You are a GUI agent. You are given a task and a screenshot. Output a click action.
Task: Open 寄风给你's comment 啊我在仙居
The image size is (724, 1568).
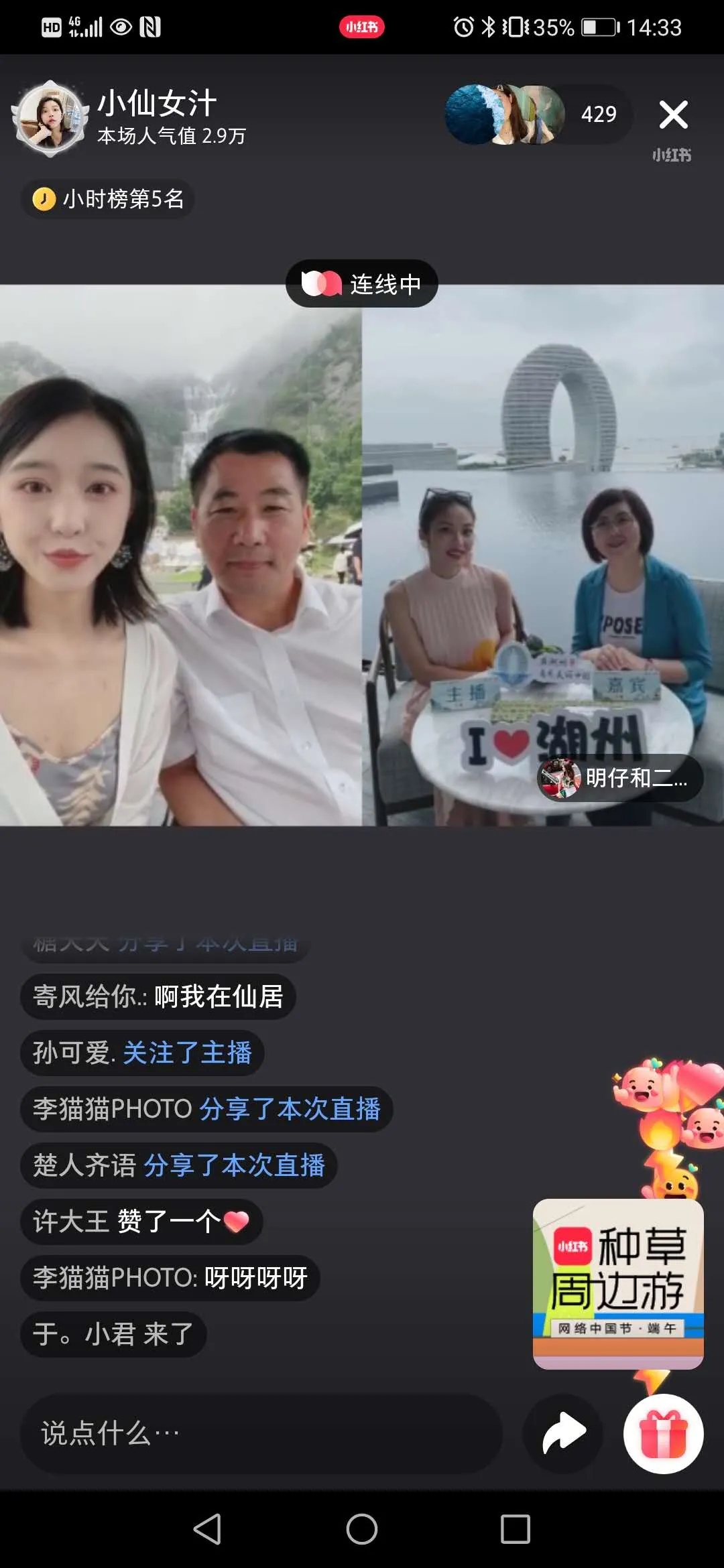[158, 996]
